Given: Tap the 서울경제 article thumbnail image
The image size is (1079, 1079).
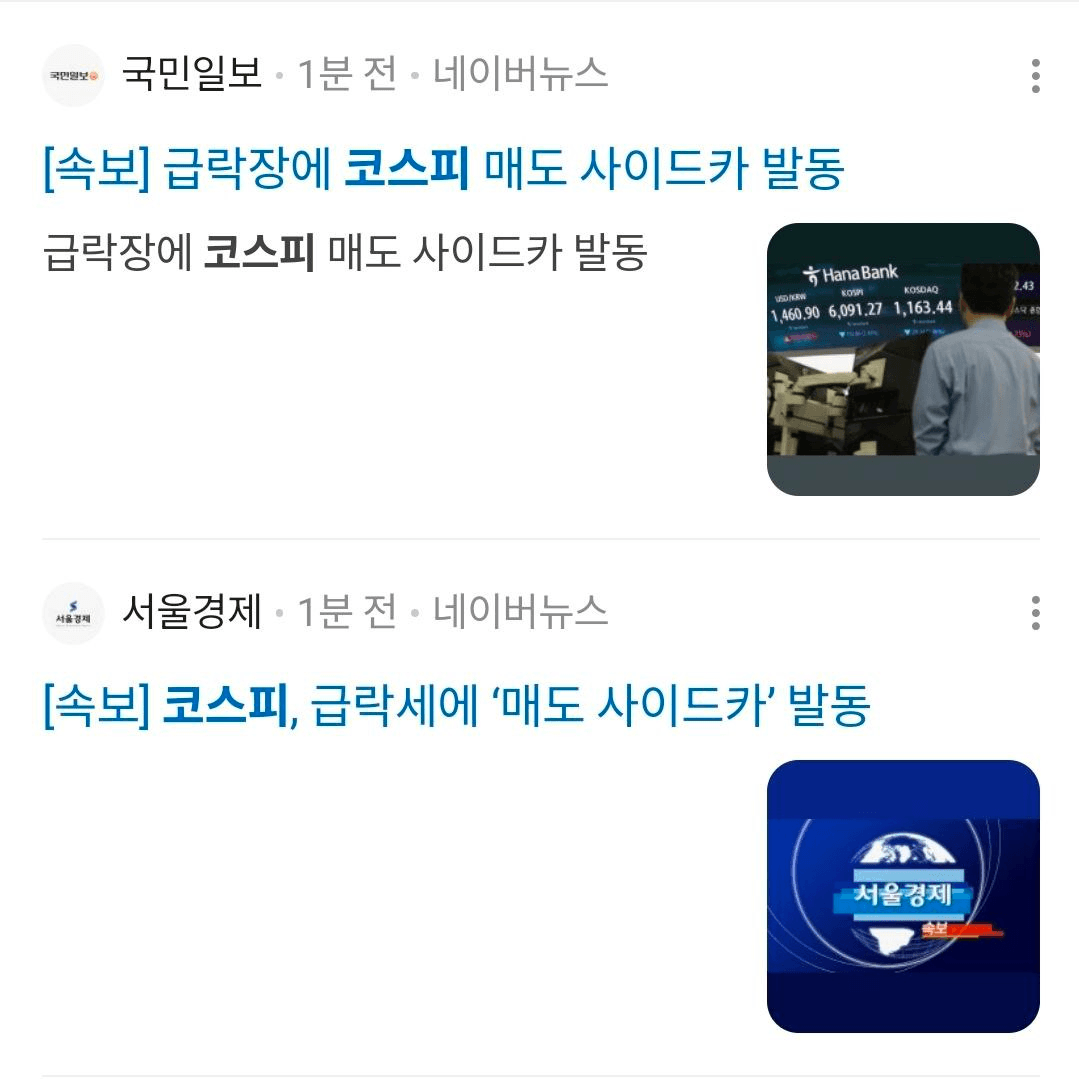Looking at the screenshot, I should 903,896.
